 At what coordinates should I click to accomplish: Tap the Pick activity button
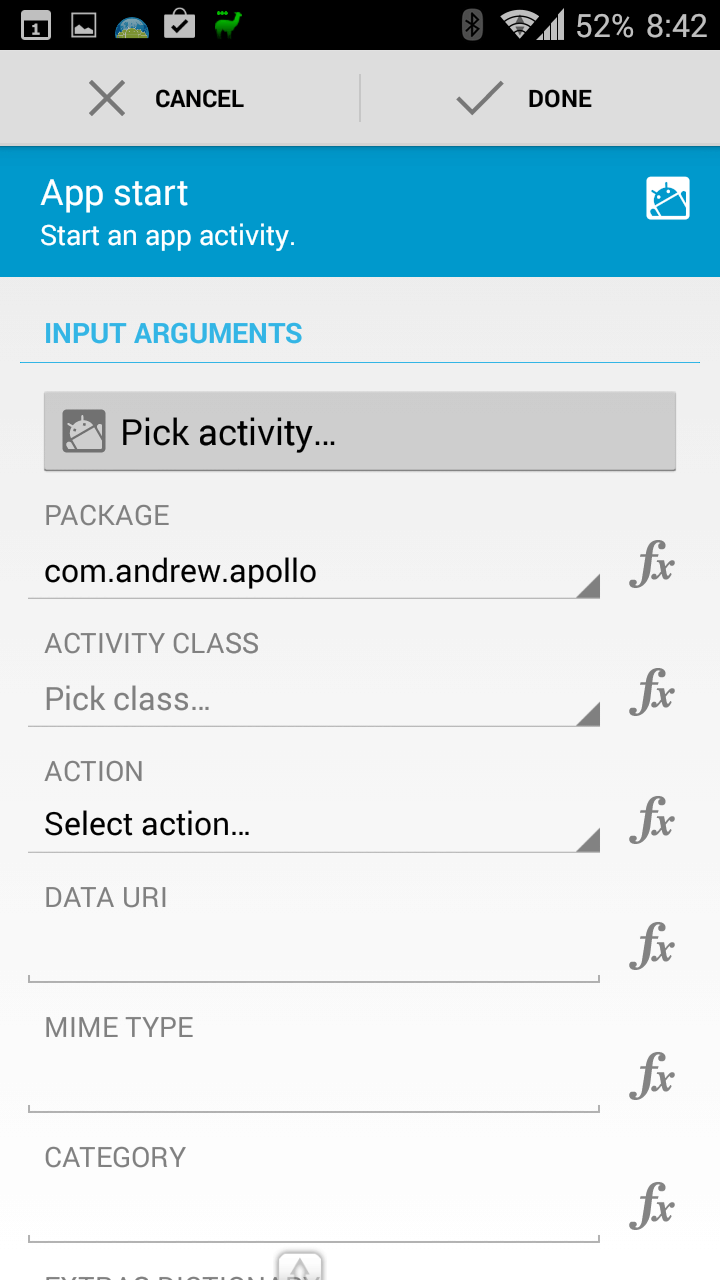360,431
